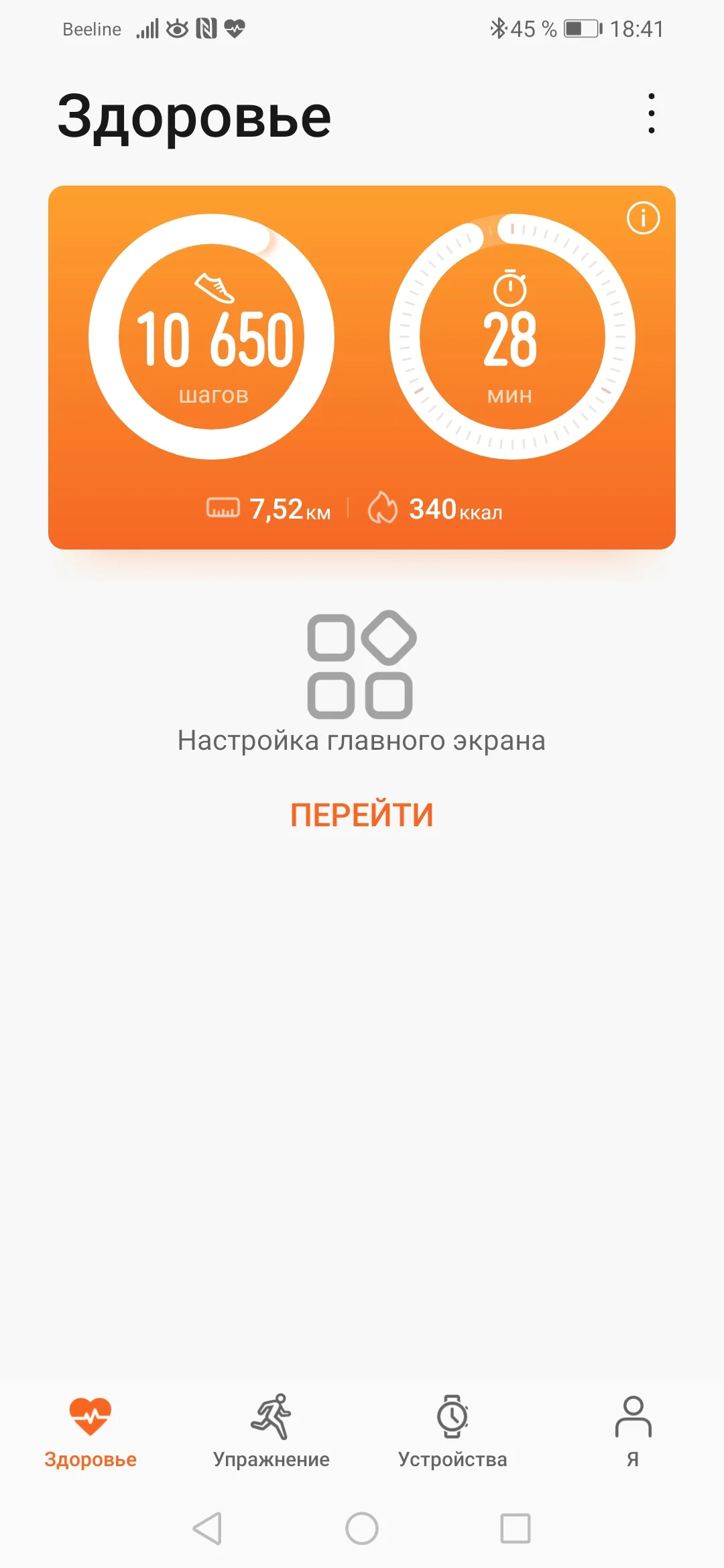Return to the phone home screen

pyautogui.click(x=362, y=1528)
